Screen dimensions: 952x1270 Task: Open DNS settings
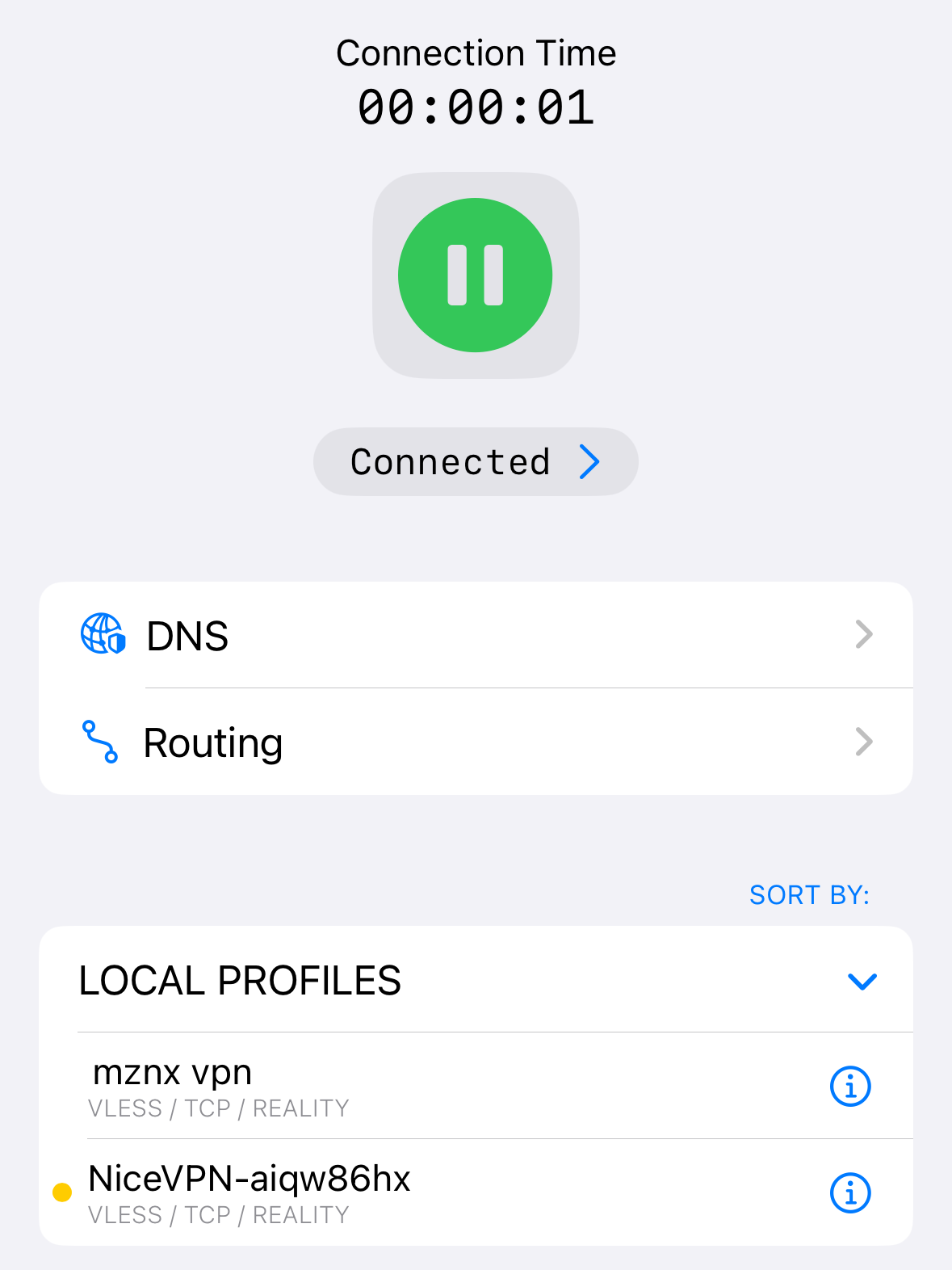(x=475, y=636)
